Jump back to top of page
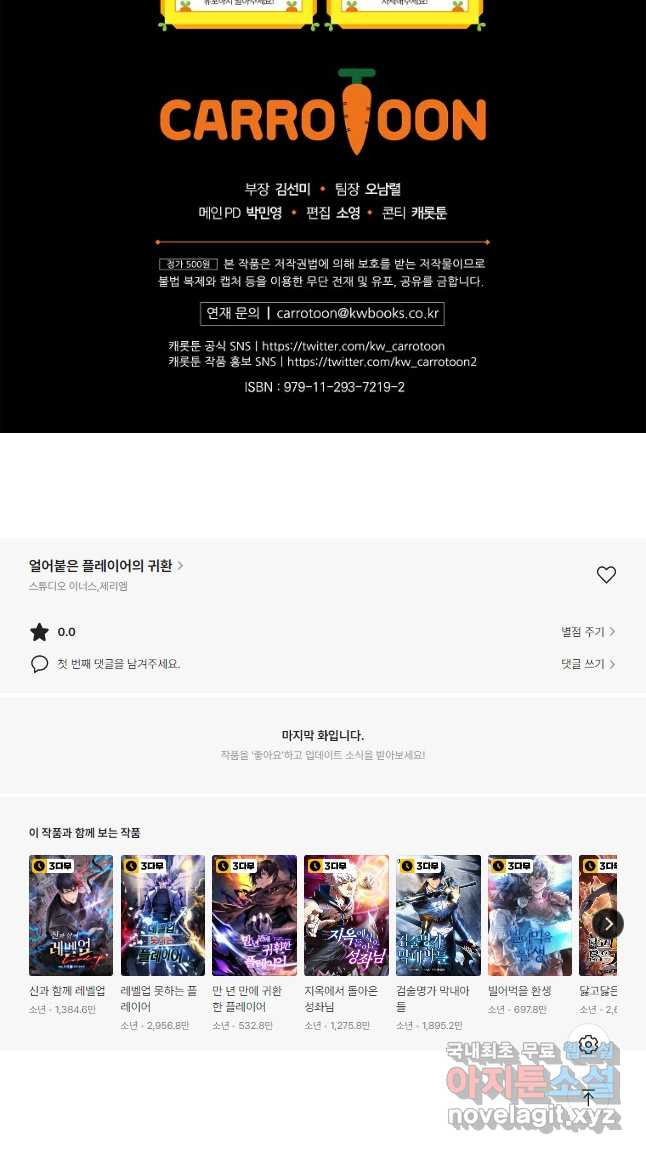The height and width of the screenshot is (1154, 646). tap(588, 1098)
